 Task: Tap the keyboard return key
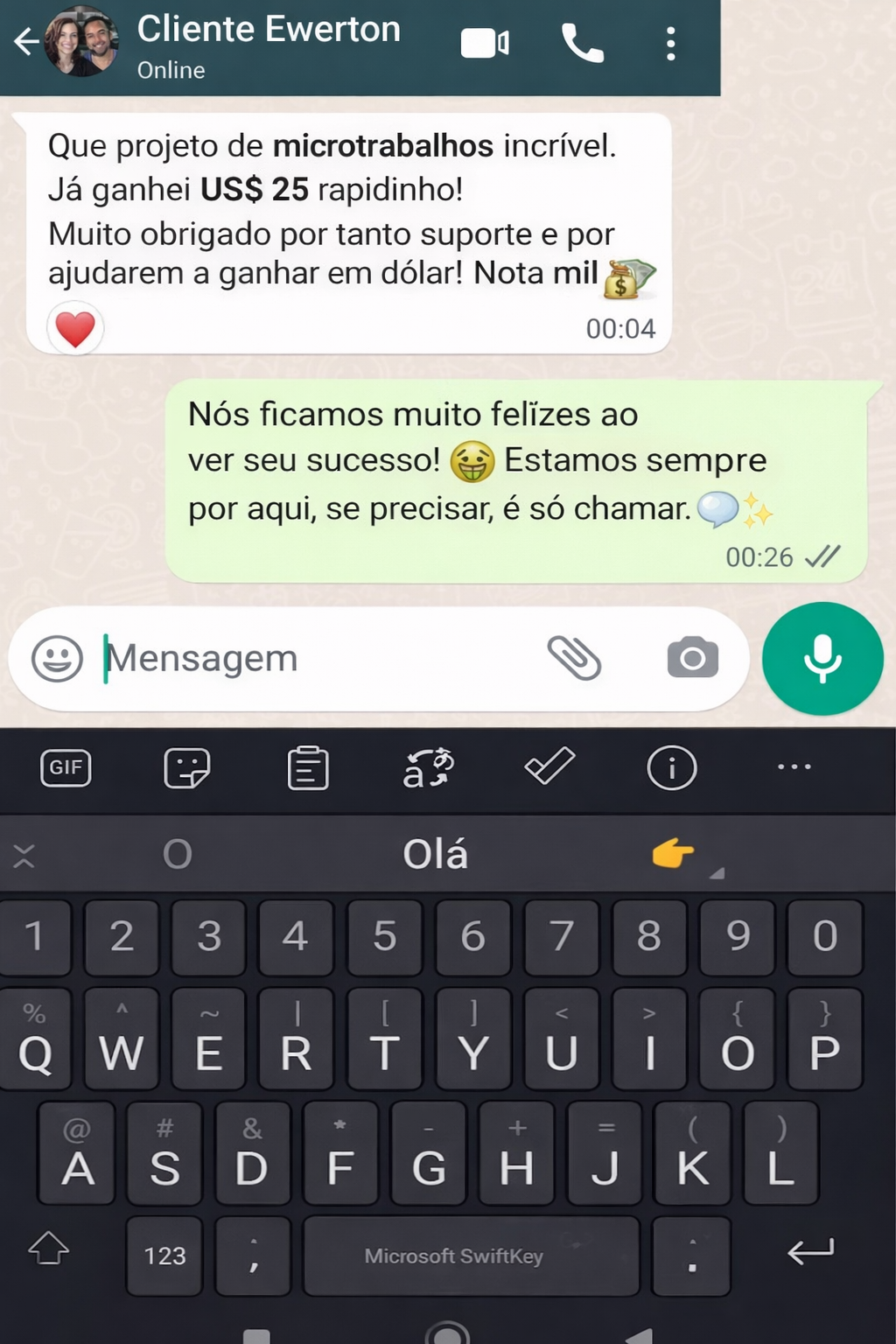810,1252
